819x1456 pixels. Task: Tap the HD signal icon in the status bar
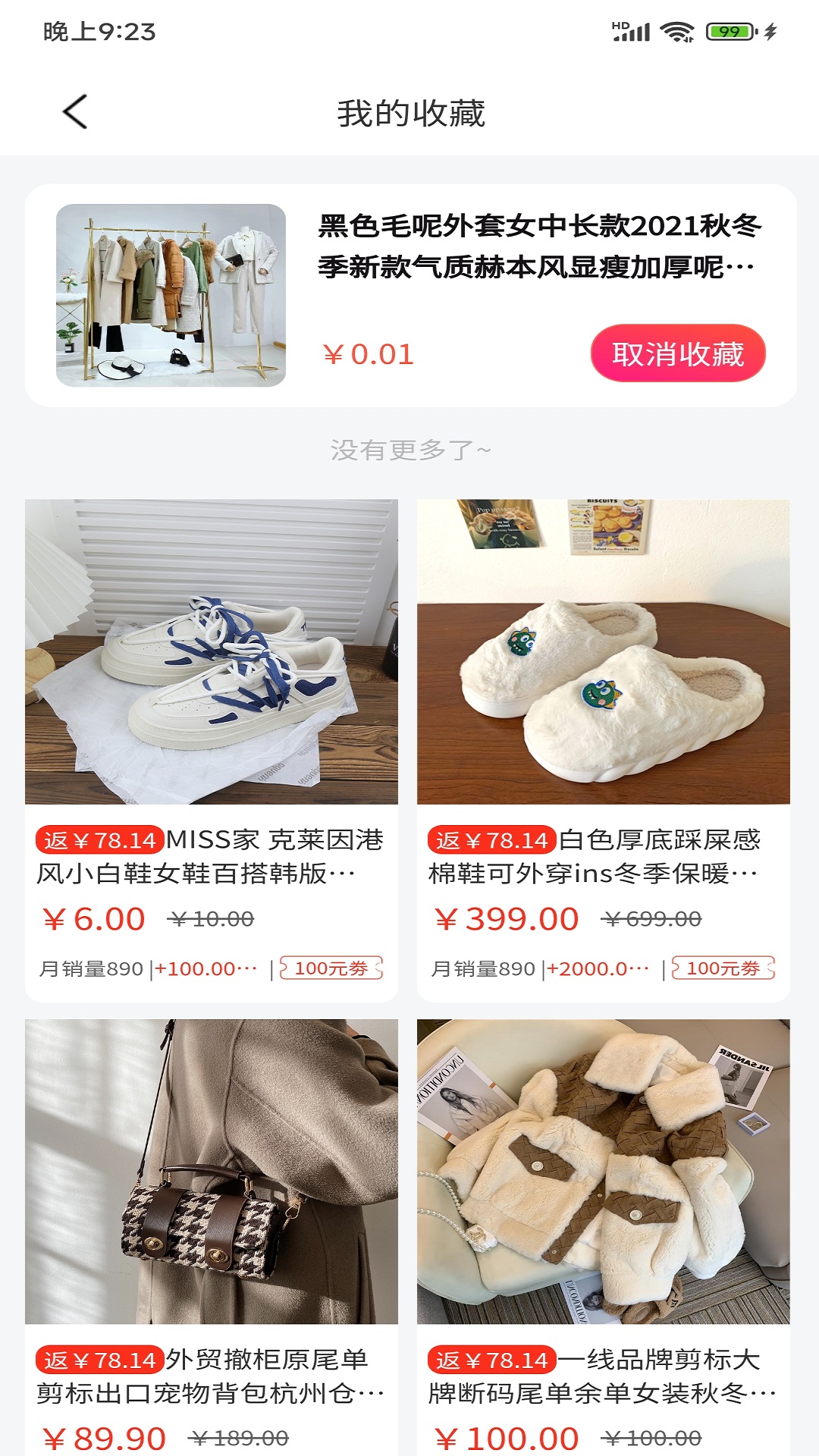coord(631,30)
